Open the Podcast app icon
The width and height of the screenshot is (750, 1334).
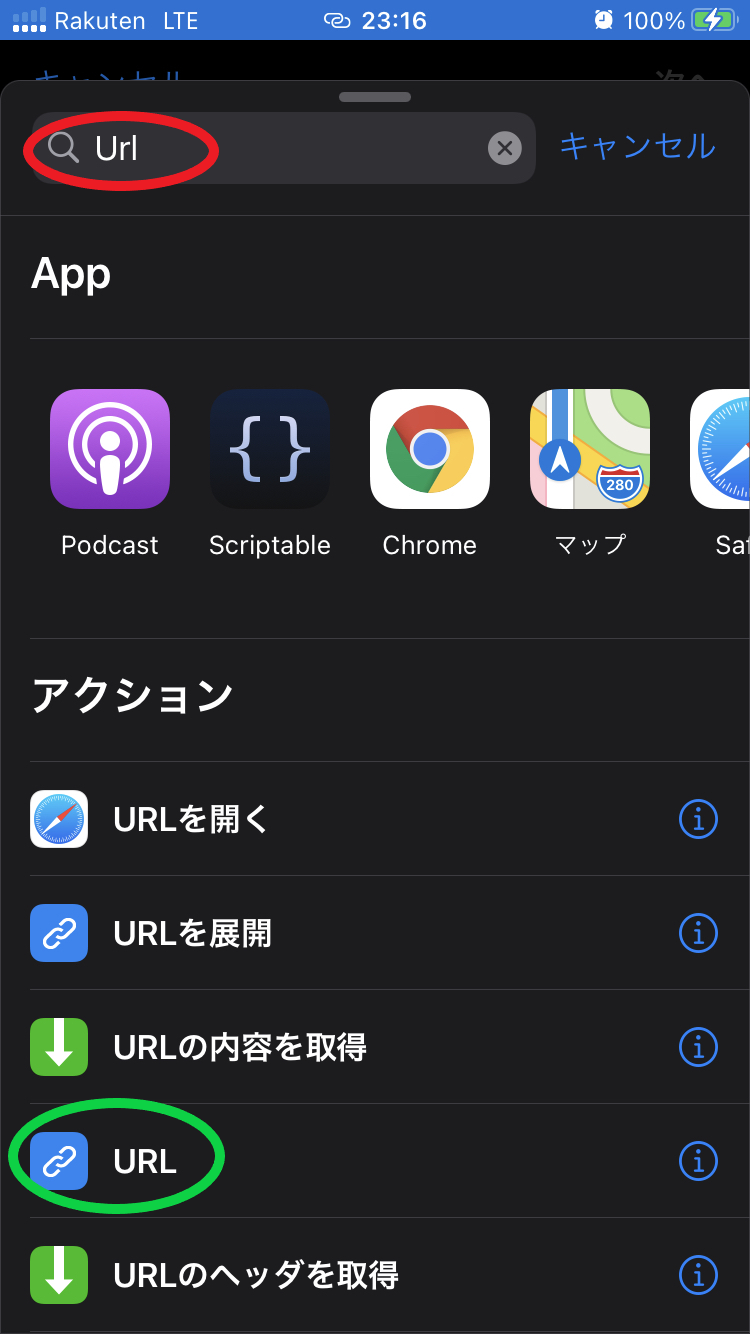(x=110, y=448)
